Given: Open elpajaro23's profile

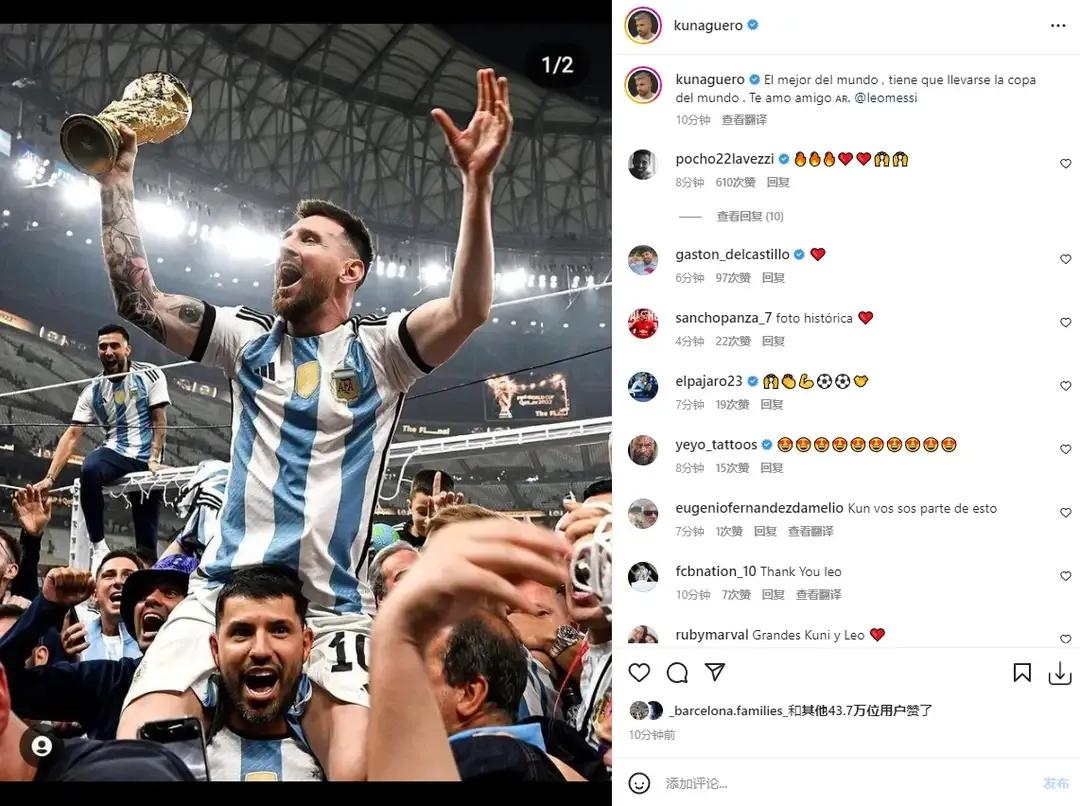Looking at the screenshot, I should pyautogui.click(x=708, y=381).
